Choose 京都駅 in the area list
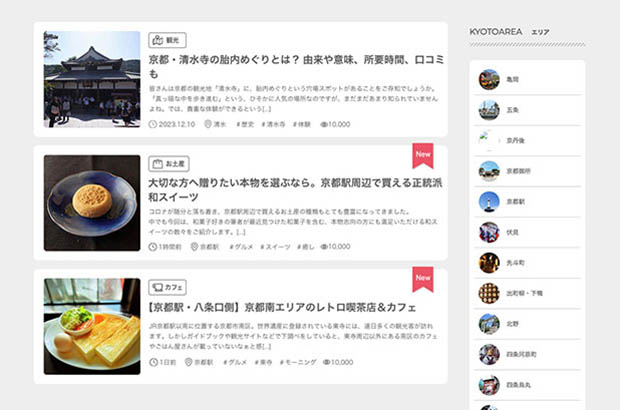 516,201
